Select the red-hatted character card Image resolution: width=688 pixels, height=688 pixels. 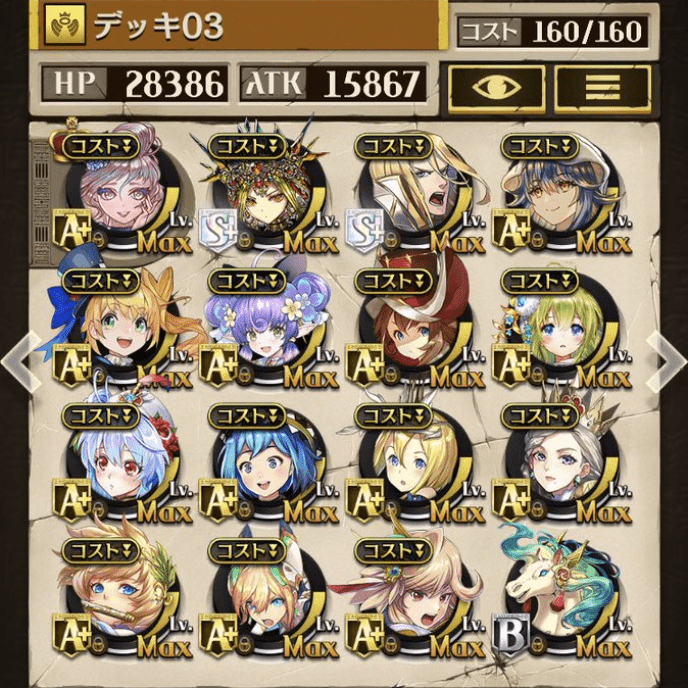coord(410,330)
